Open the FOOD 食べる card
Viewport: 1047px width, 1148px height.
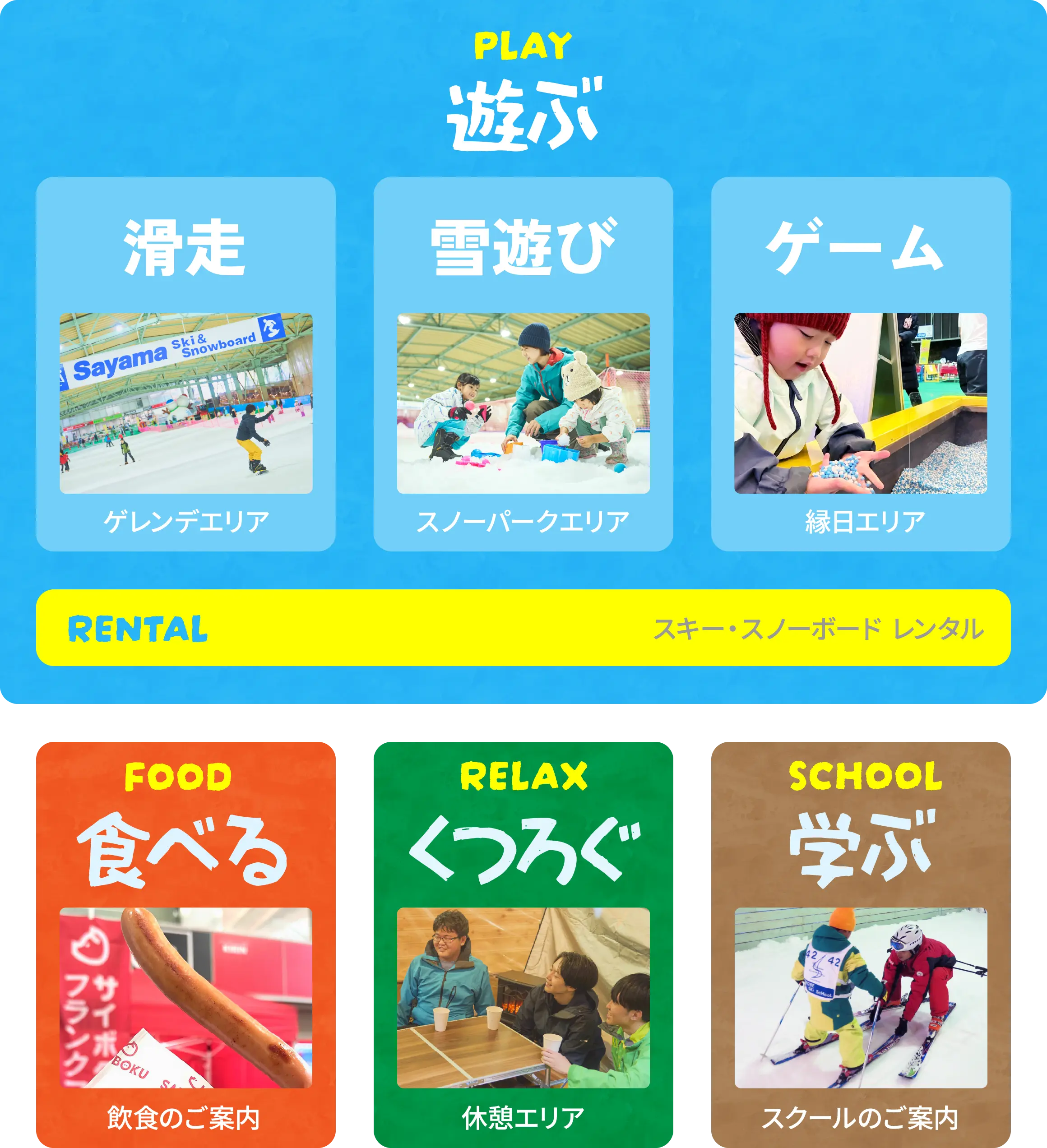[x=185, y=945]
